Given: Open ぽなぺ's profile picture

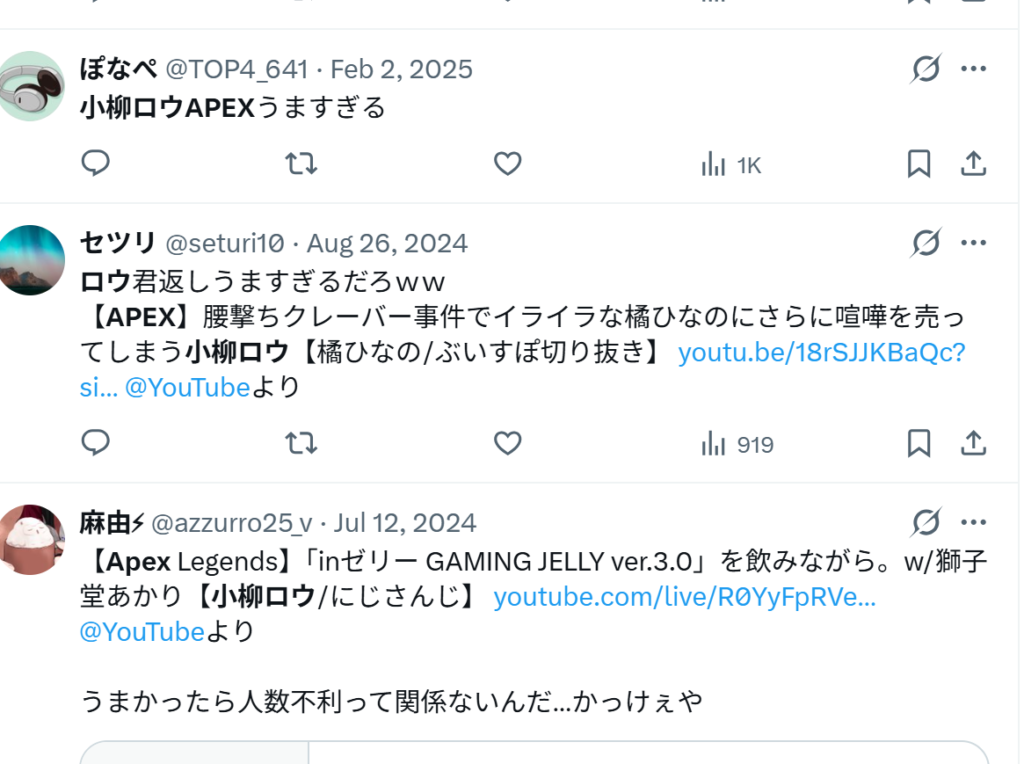Looking at the screenshot, I should point(31,86).
